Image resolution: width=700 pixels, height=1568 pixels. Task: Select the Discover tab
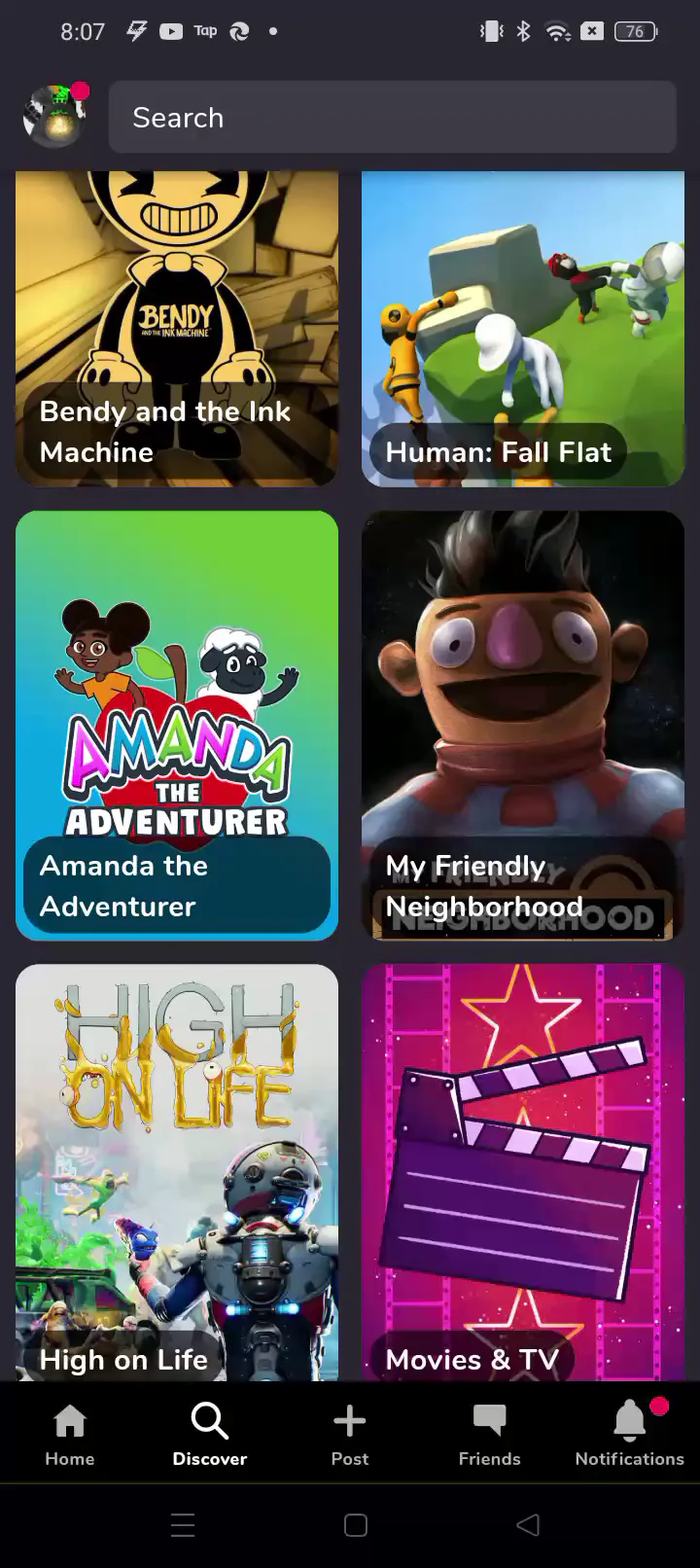tap(210, 1434)
